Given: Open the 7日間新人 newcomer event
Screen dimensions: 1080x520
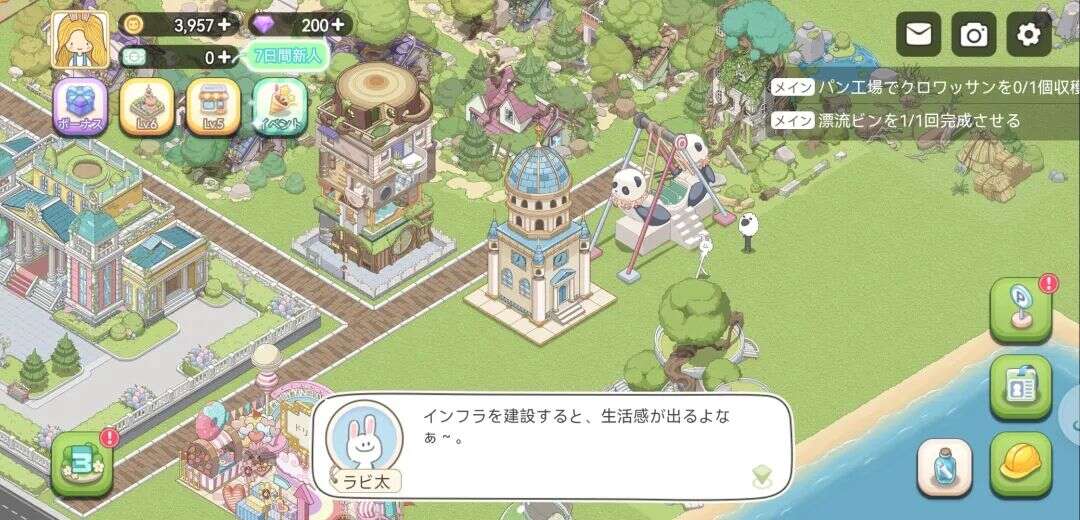Looking at the screenshot, I should tap(287, 56).
